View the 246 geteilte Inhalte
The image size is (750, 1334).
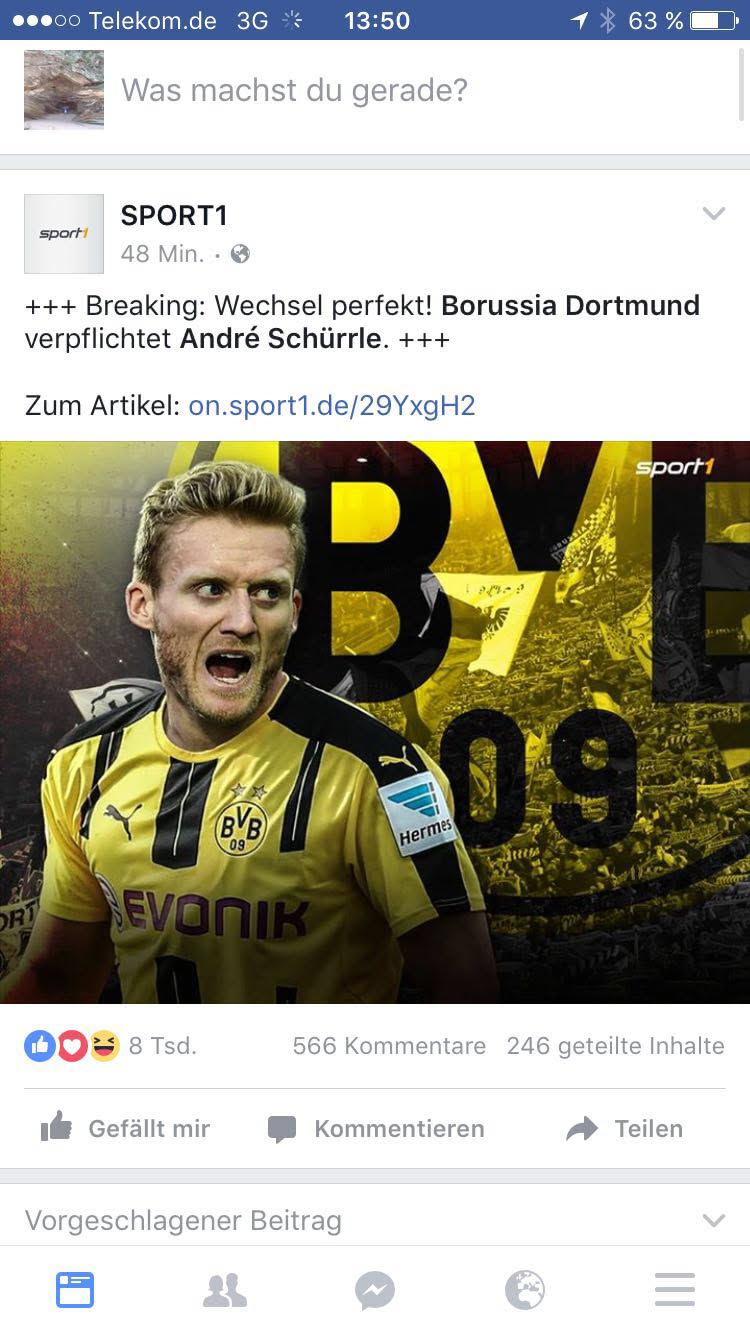click(x=615, y=1046)
